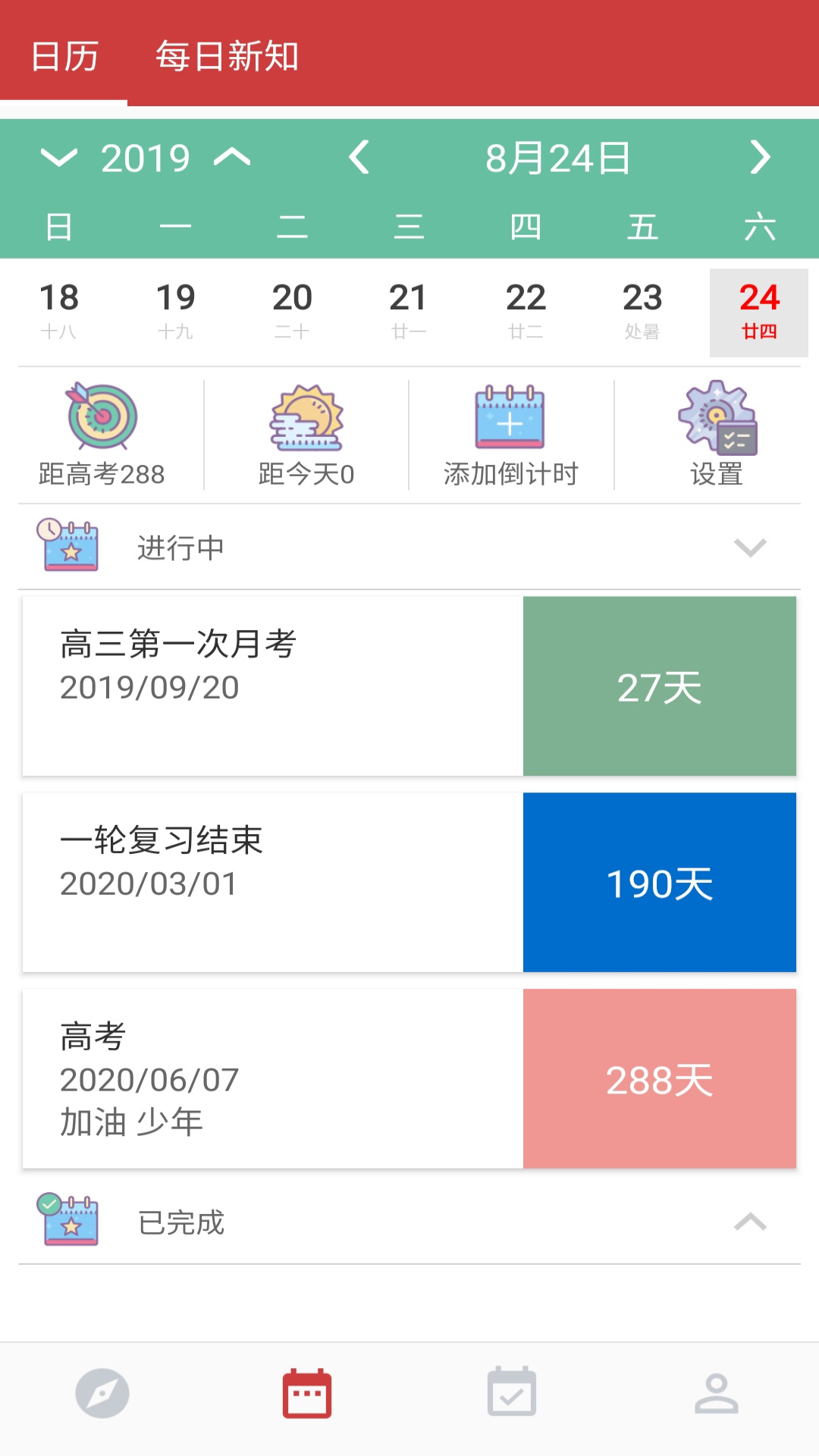Collapse the 进行中 section chevron

(x=749, y=548)
